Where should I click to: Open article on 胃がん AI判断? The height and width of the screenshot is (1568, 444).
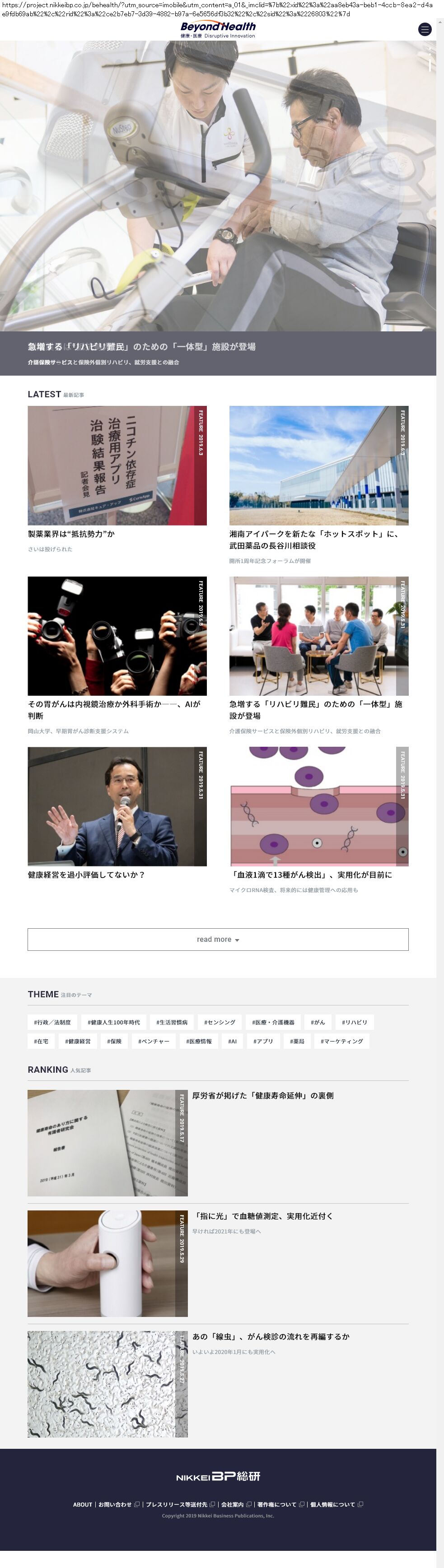pyautogui.click(x=113, y=704)
